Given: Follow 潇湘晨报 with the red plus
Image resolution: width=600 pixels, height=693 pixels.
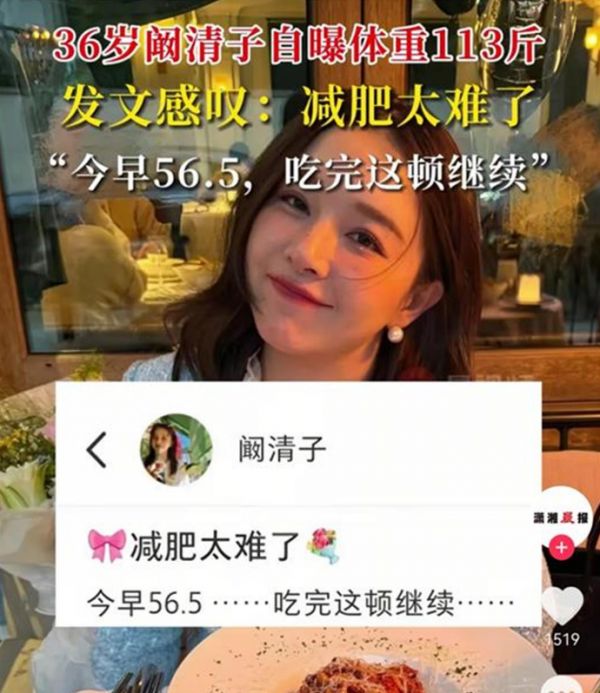Looking at the screenshot, I should 562,548.
